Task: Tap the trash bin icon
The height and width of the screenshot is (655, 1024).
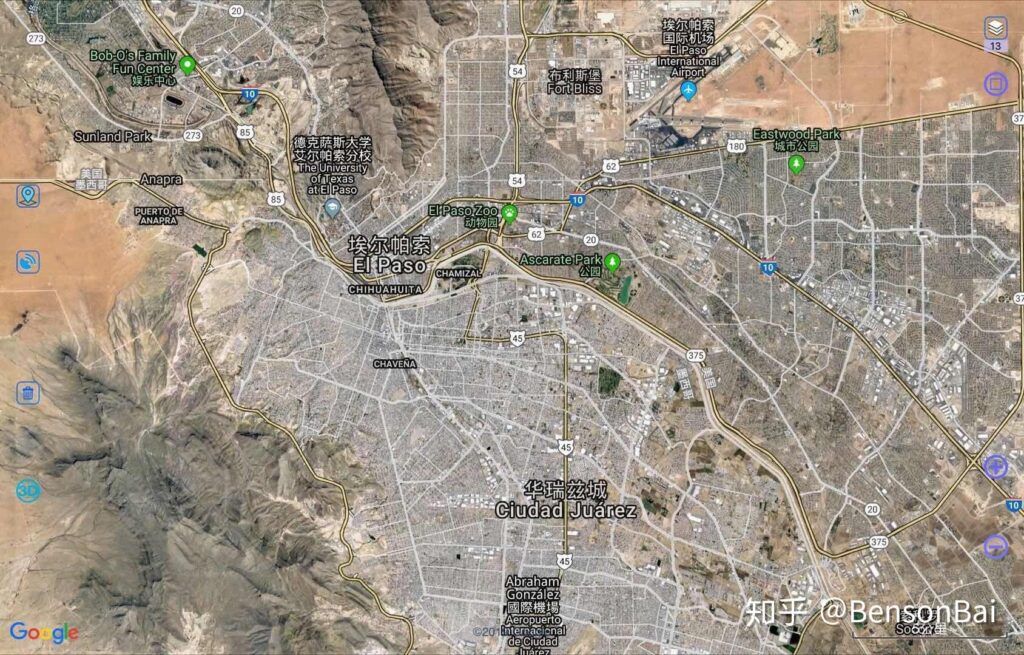Action: click(x=28, y=393)
